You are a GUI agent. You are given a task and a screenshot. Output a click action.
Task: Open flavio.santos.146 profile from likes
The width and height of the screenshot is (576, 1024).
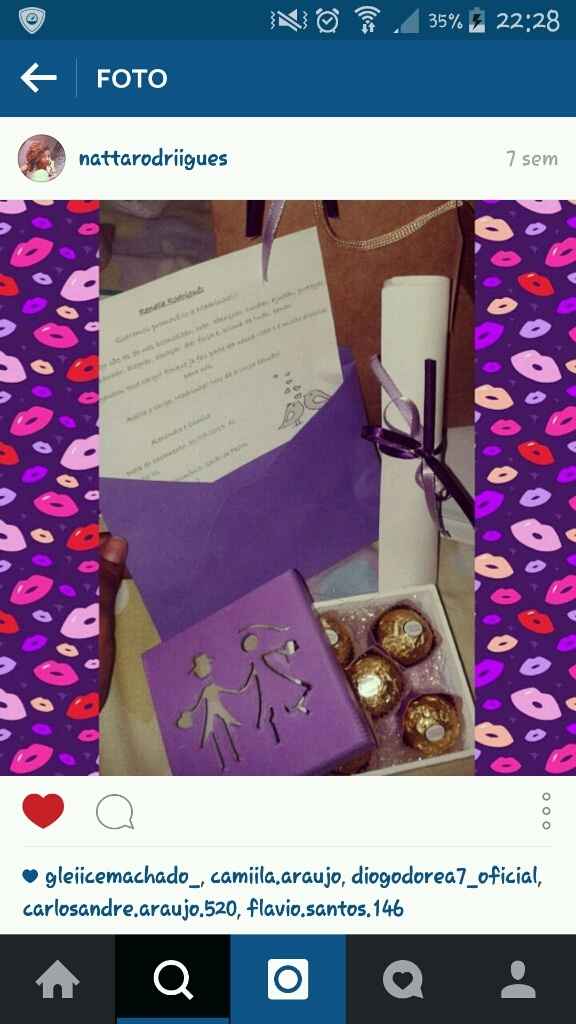(x=325, y=908)
